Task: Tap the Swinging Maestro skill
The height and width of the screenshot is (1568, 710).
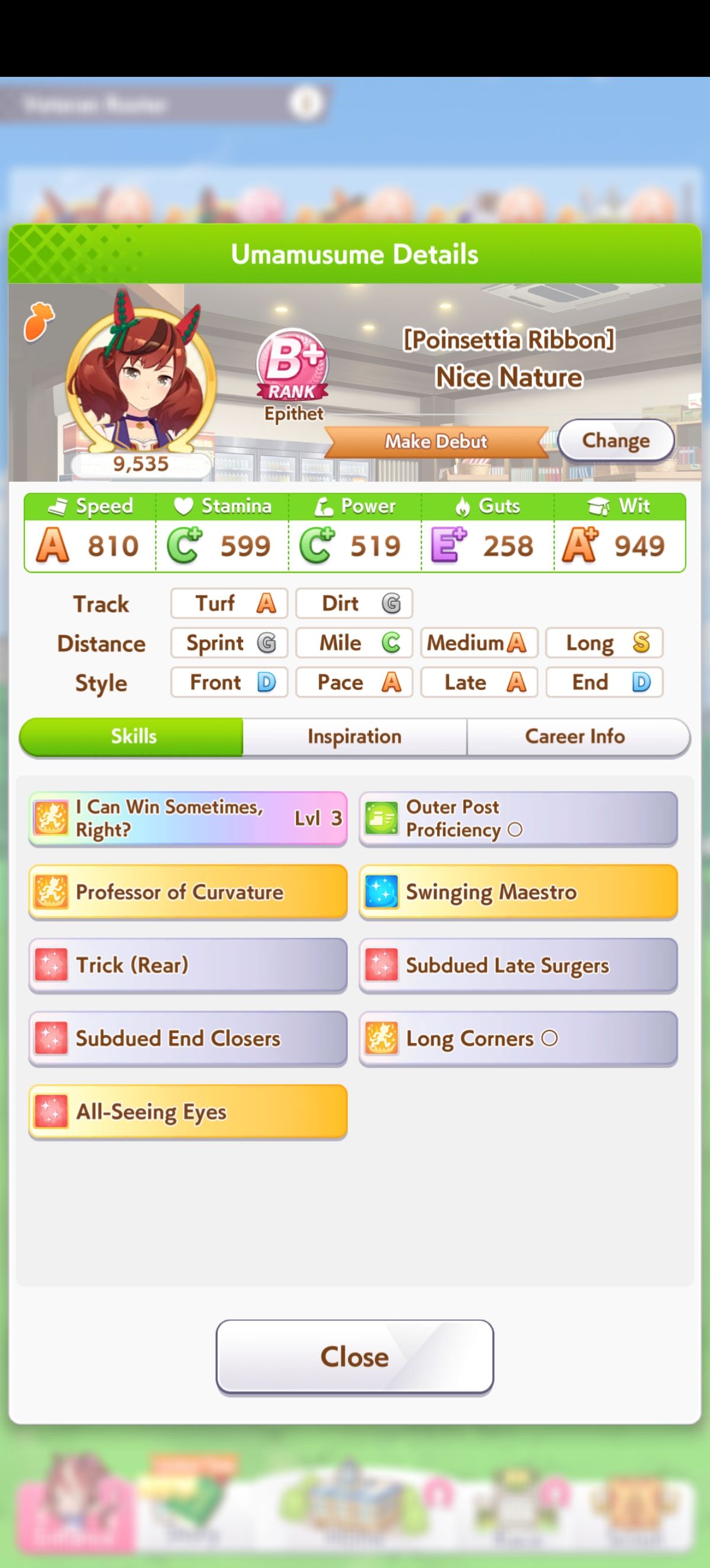Action: (x=518, y=892)
